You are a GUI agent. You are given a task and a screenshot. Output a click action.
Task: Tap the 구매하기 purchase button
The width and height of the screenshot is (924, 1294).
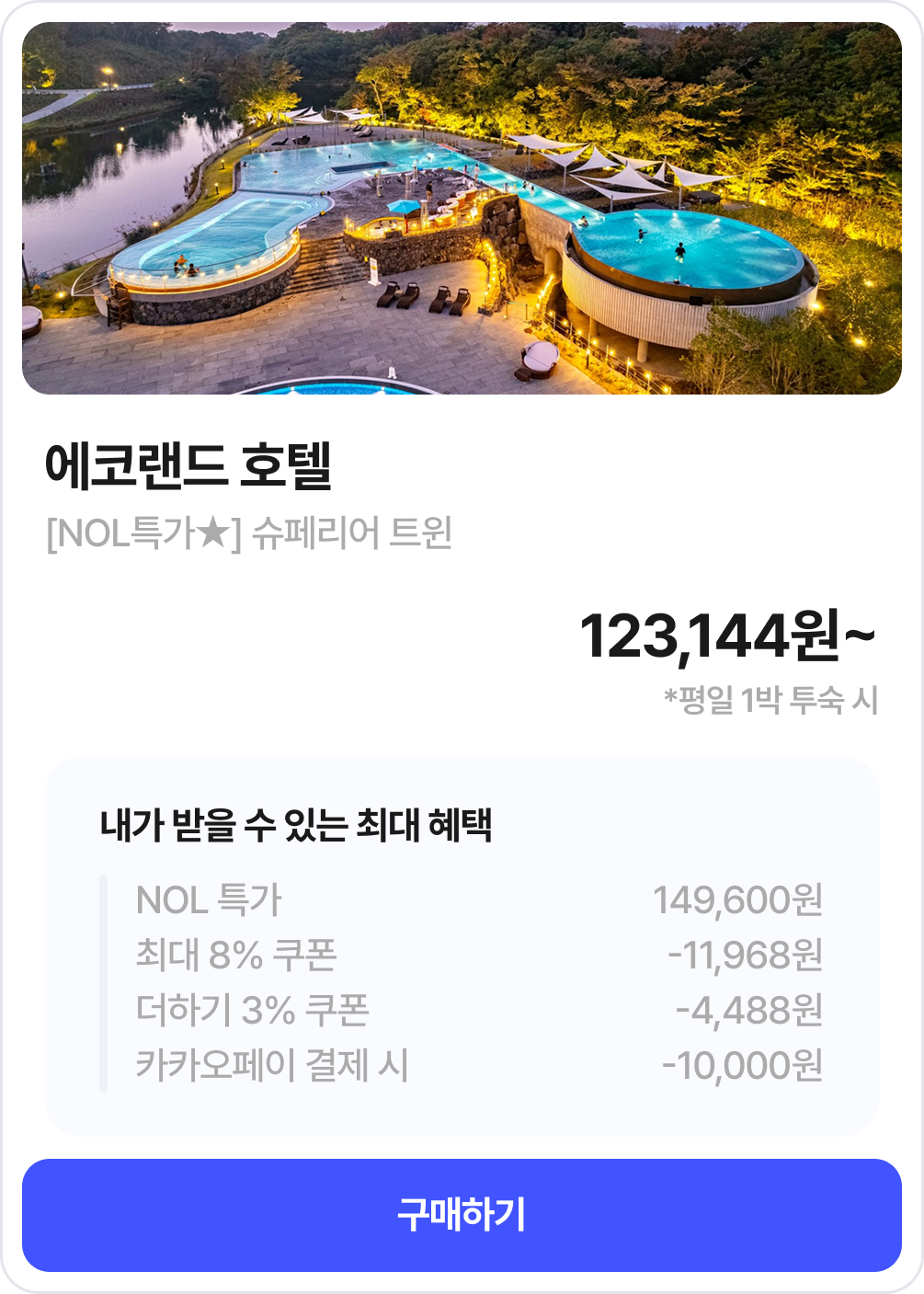coord(462,1215)
